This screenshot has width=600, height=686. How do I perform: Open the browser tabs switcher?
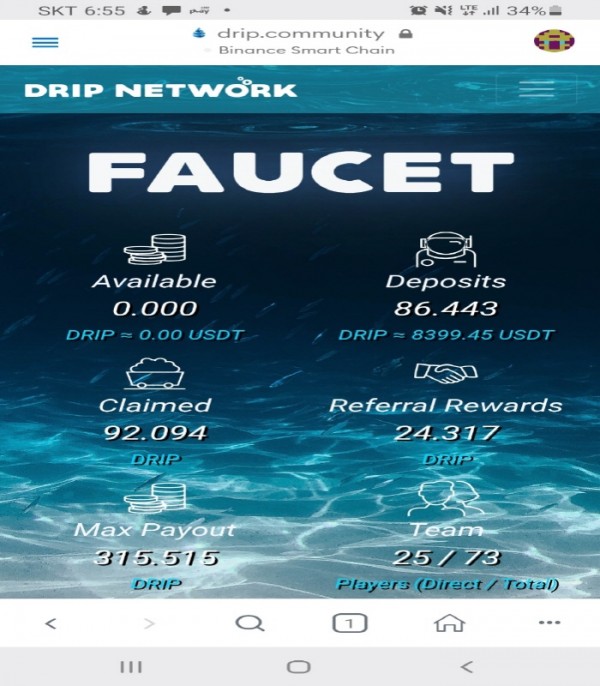pyautogui.click(x=349, y=623)
